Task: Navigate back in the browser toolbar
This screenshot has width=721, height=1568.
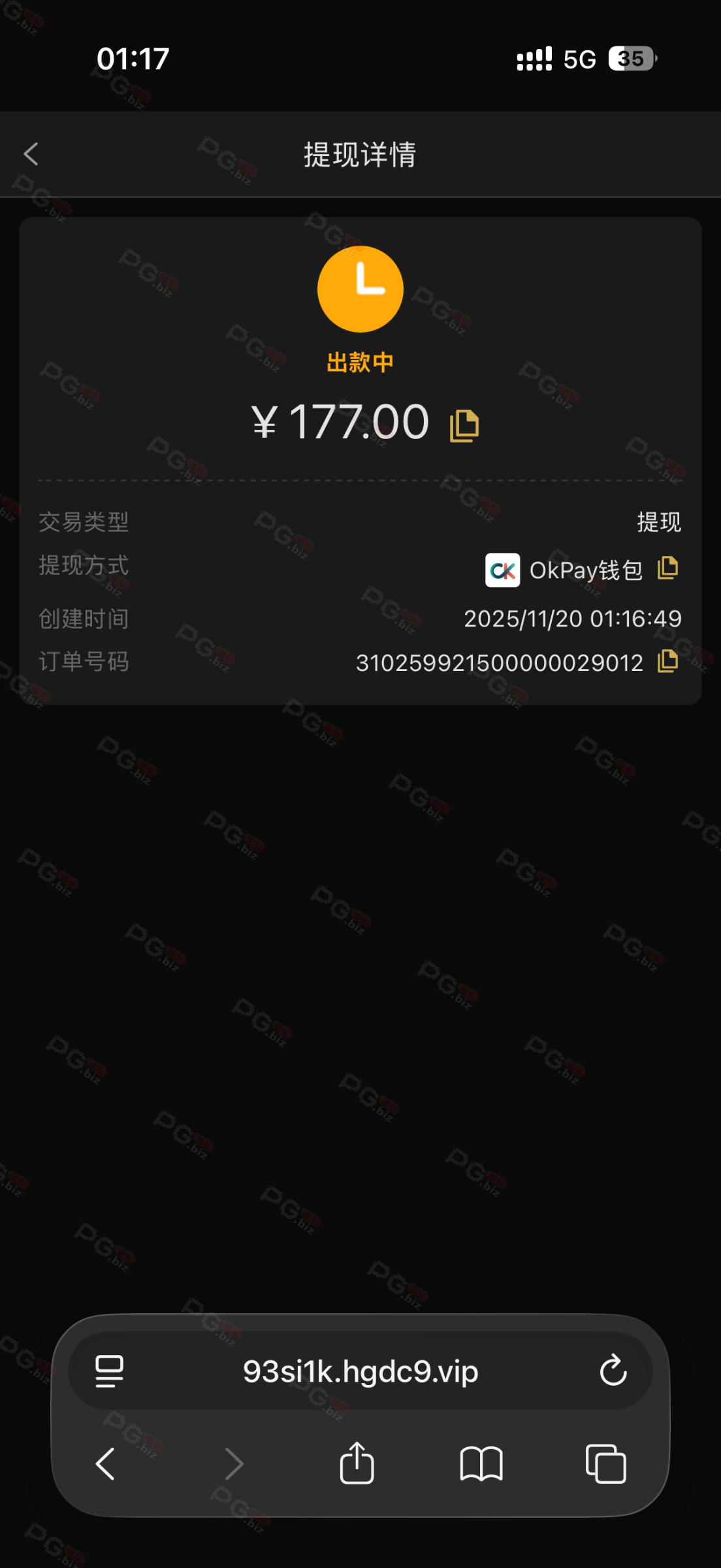Action: [106, 1463]
